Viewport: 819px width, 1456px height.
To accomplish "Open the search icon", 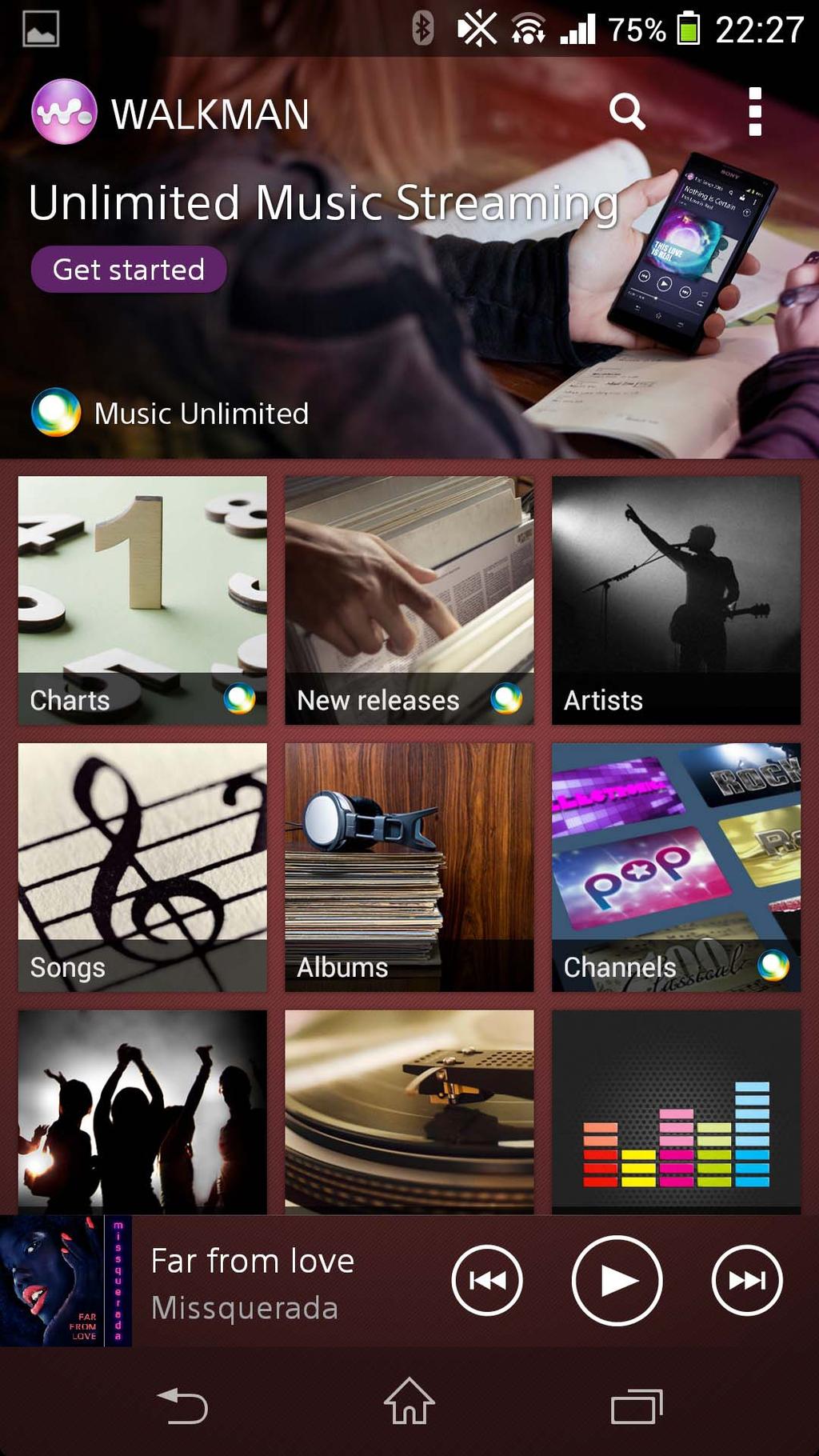I will click(x=626, y=112).
